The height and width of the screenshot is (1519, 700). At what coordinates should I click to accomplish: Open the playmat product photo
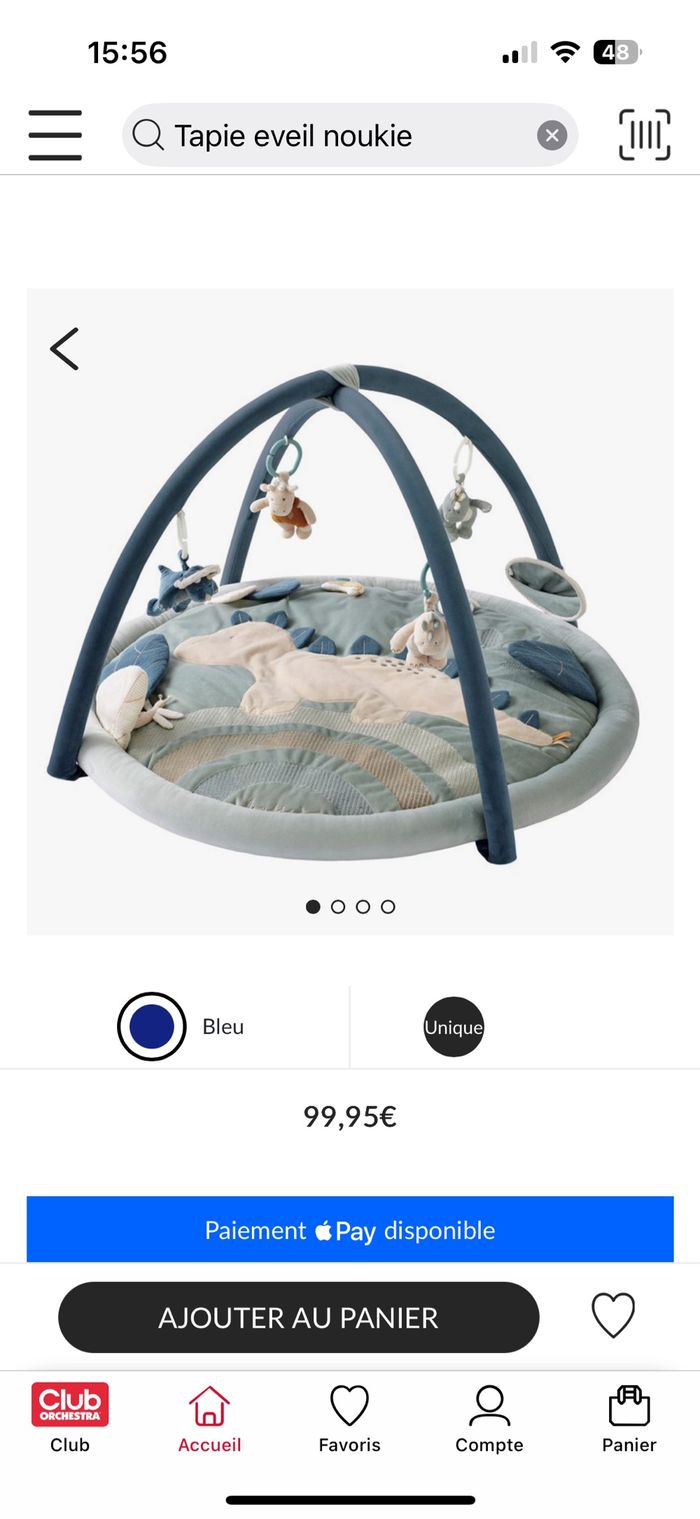350,620
